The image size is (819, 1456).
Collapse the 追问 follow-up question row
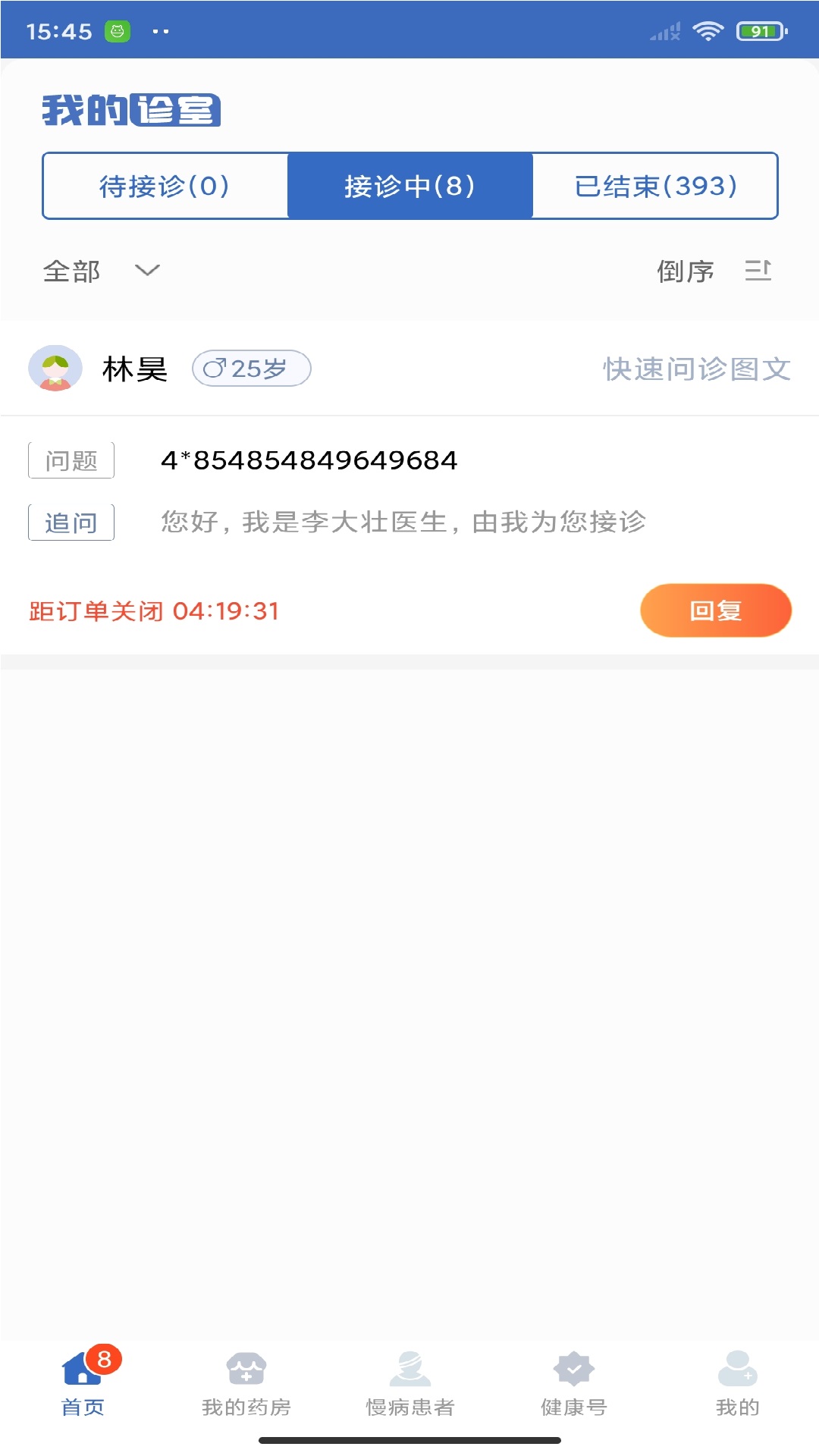coord(71,522)
